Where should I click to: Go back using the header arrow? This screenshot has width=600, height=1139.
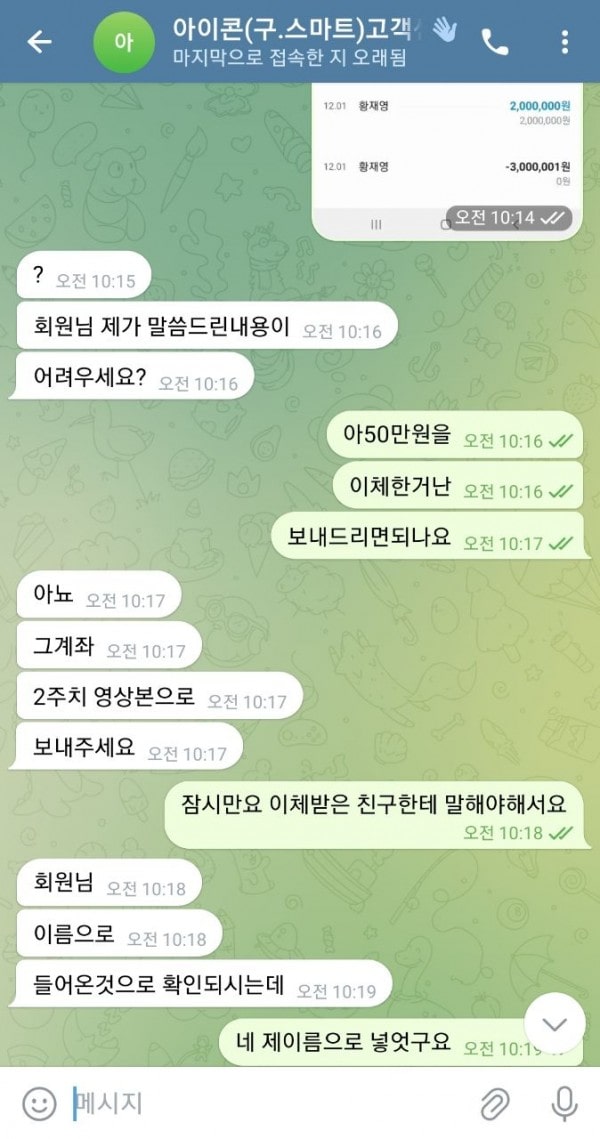coord(39,42)
